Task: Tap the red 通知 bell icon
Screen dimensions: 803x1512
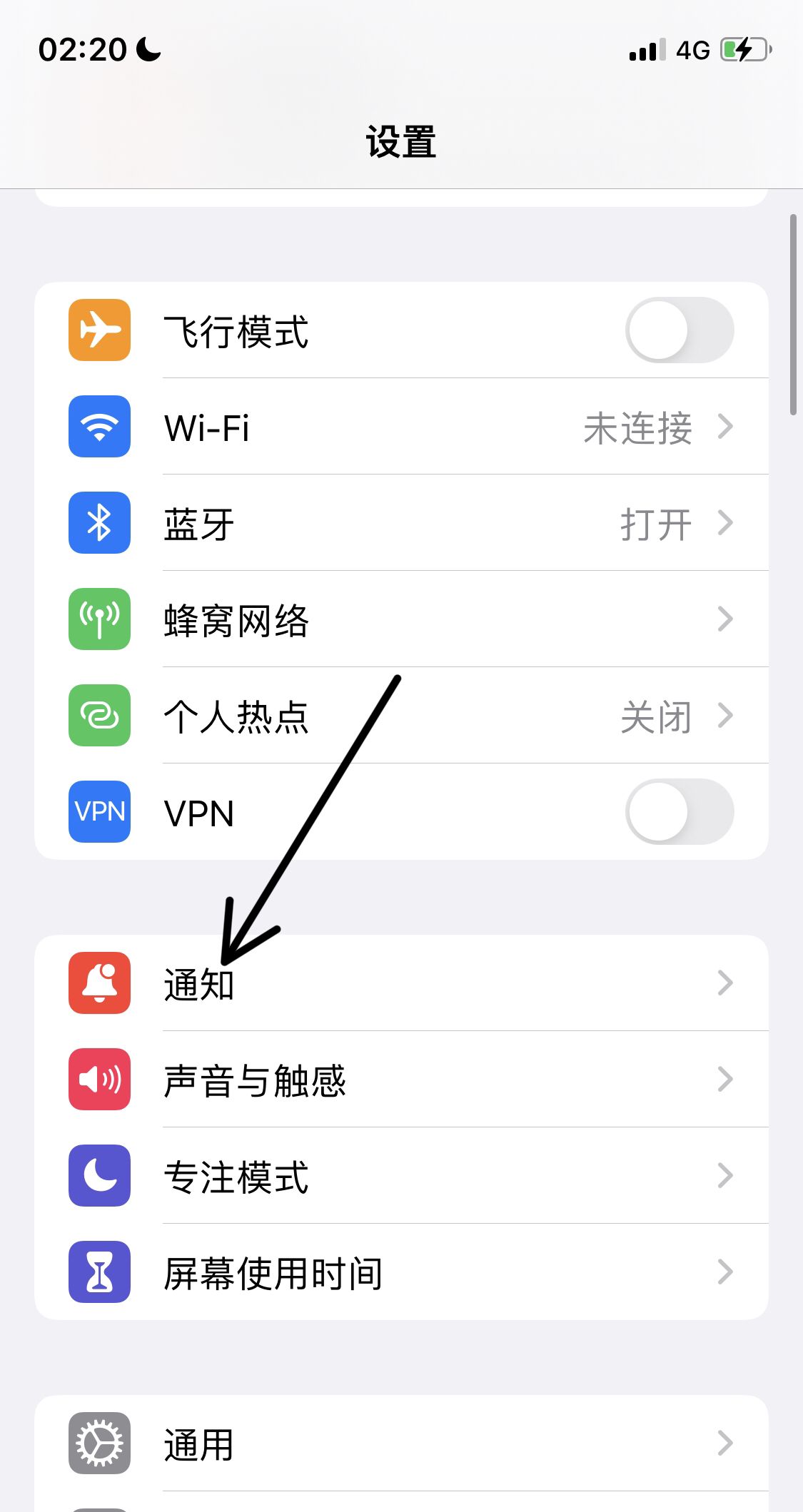Action: click(99, 983)
